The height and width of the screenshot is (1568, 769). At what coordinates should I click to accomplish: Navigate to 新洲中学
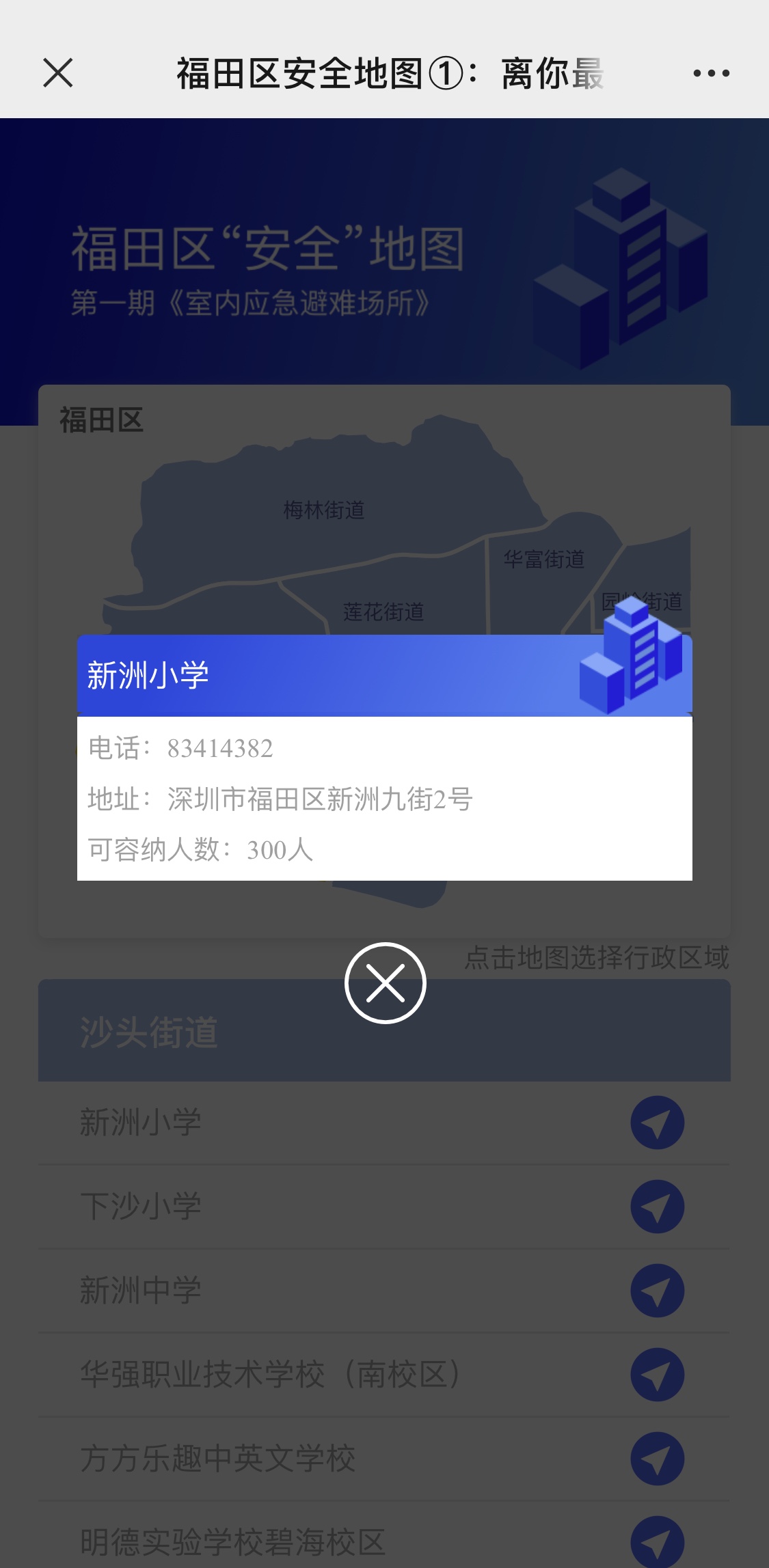point(658,1291)
